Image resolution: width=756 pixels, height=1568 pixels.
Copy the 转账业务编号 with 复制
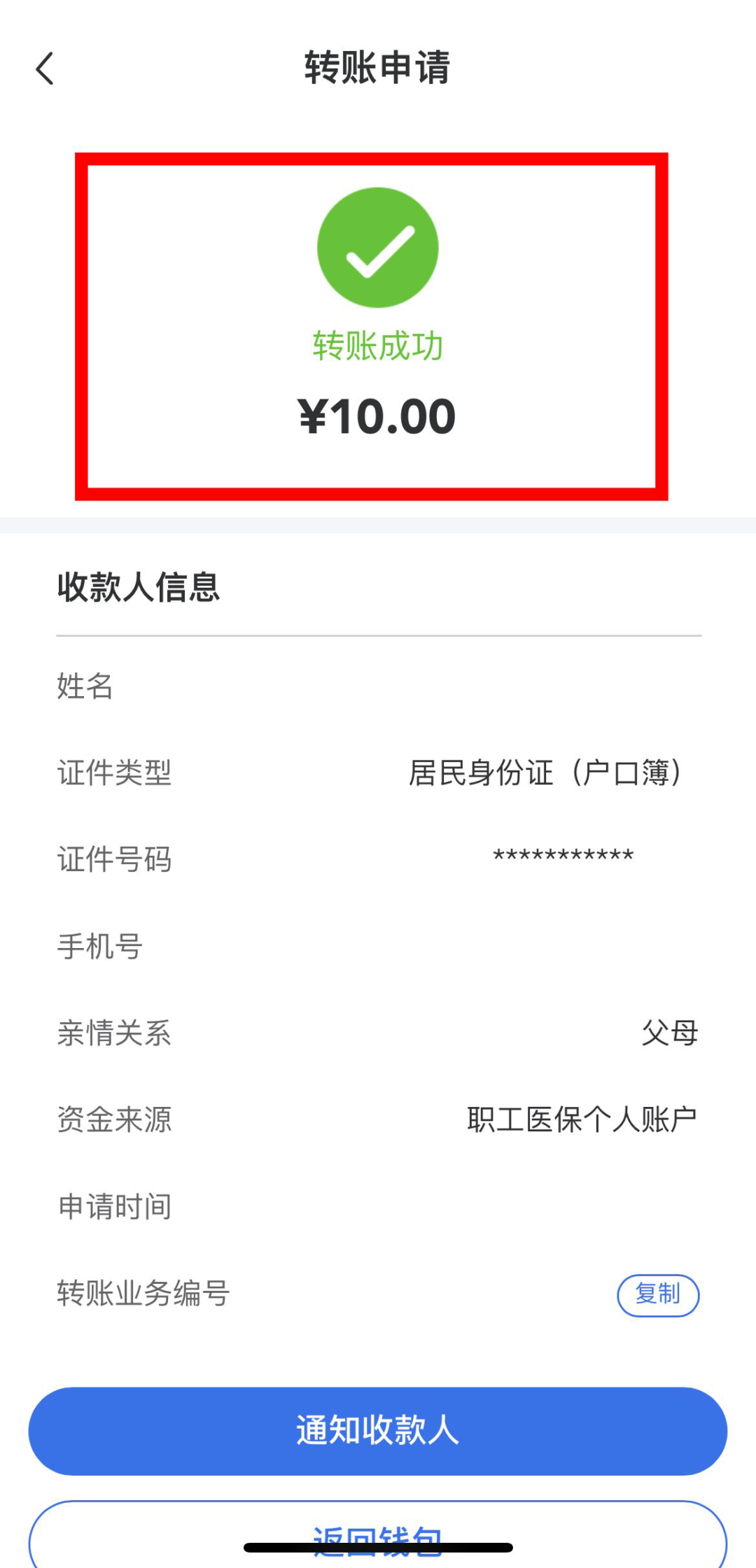click(x=657, y=1294)
